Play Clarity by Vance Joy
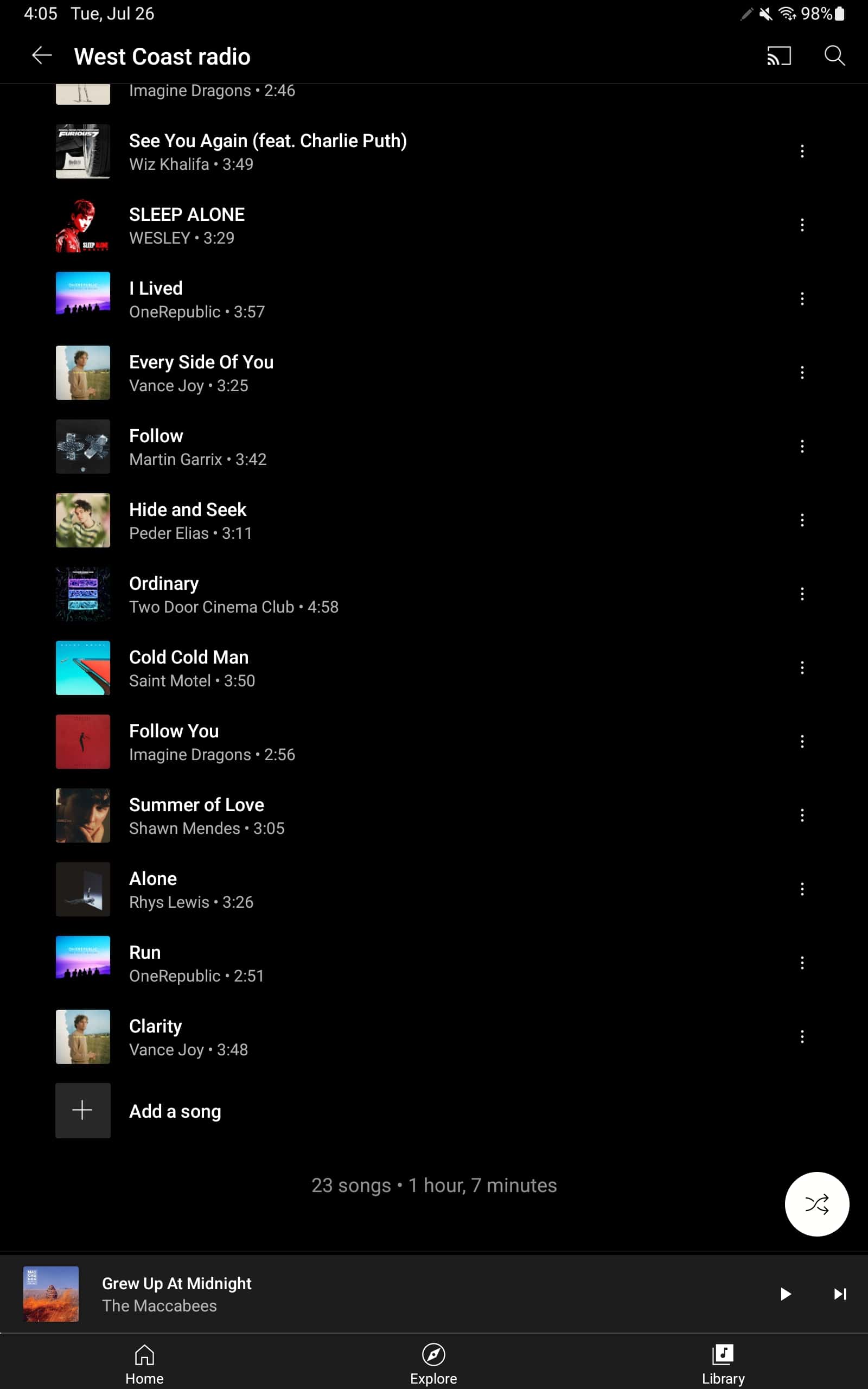 pos(188,1036)
